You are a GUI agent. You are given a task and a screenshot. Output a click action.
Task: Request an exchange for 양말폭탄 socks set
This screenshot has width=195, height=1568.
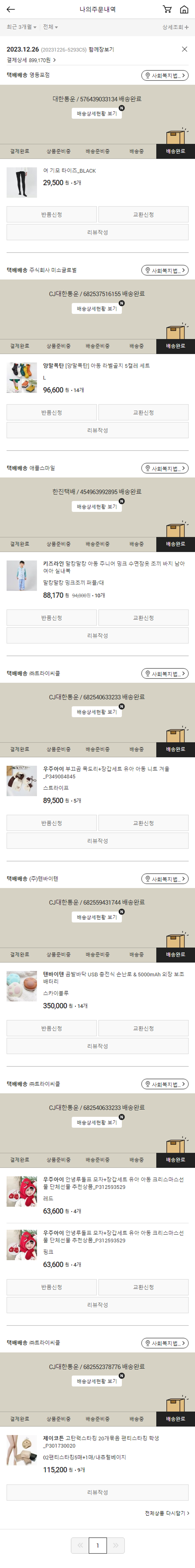[143, 413]
